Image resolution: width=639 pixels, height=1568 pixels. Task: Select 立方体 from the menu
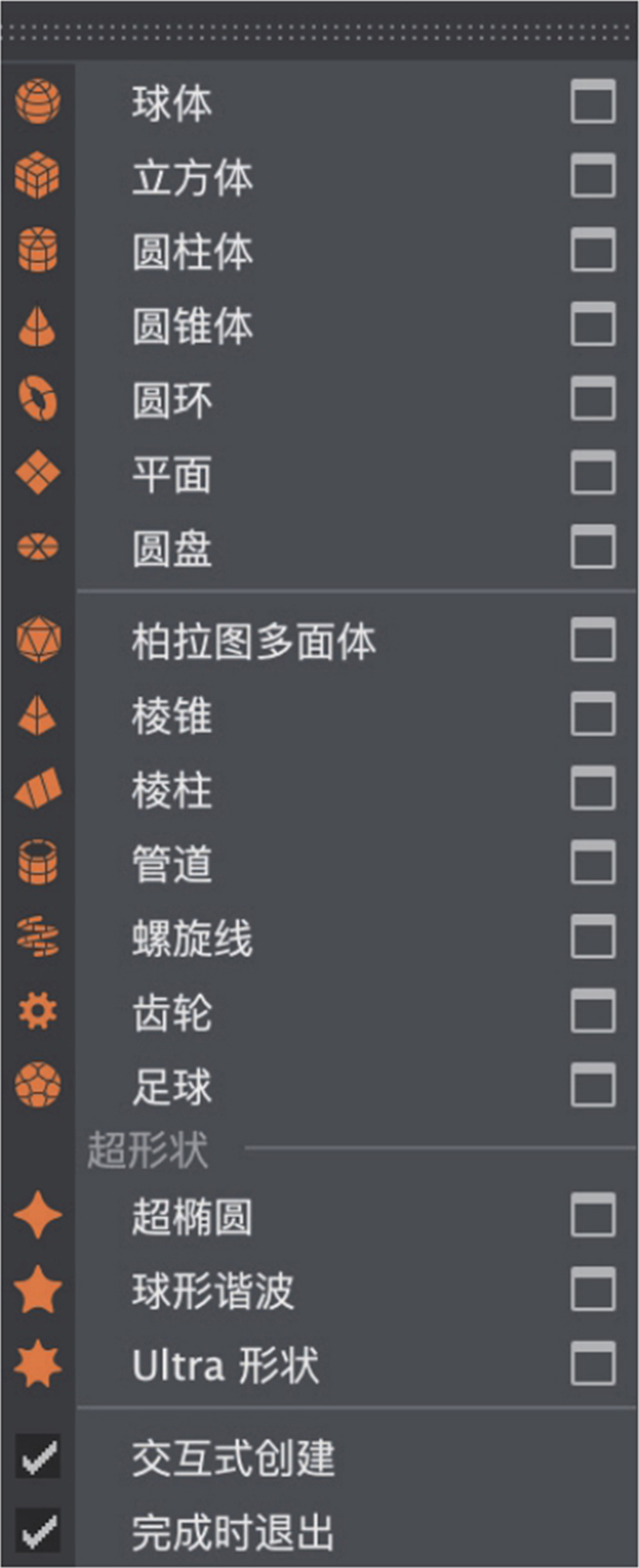192,177
